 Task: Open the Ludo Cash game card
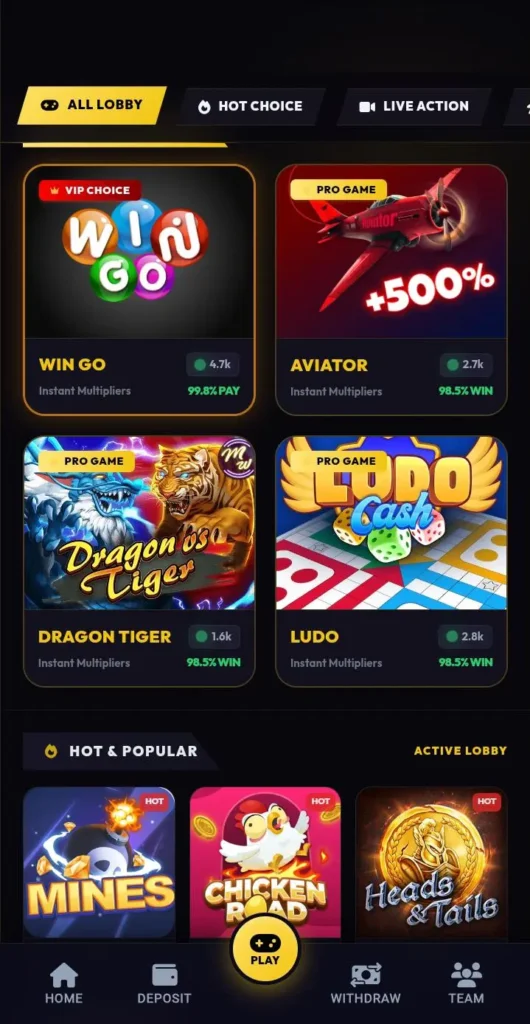pos(391,561)
